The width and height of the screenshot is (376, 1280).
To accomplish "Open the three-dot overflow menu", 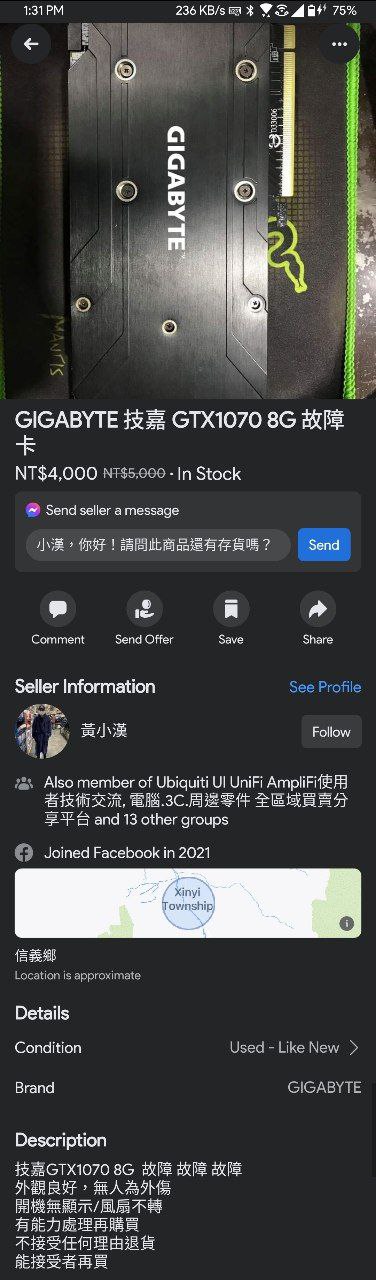I will [340, 44].
